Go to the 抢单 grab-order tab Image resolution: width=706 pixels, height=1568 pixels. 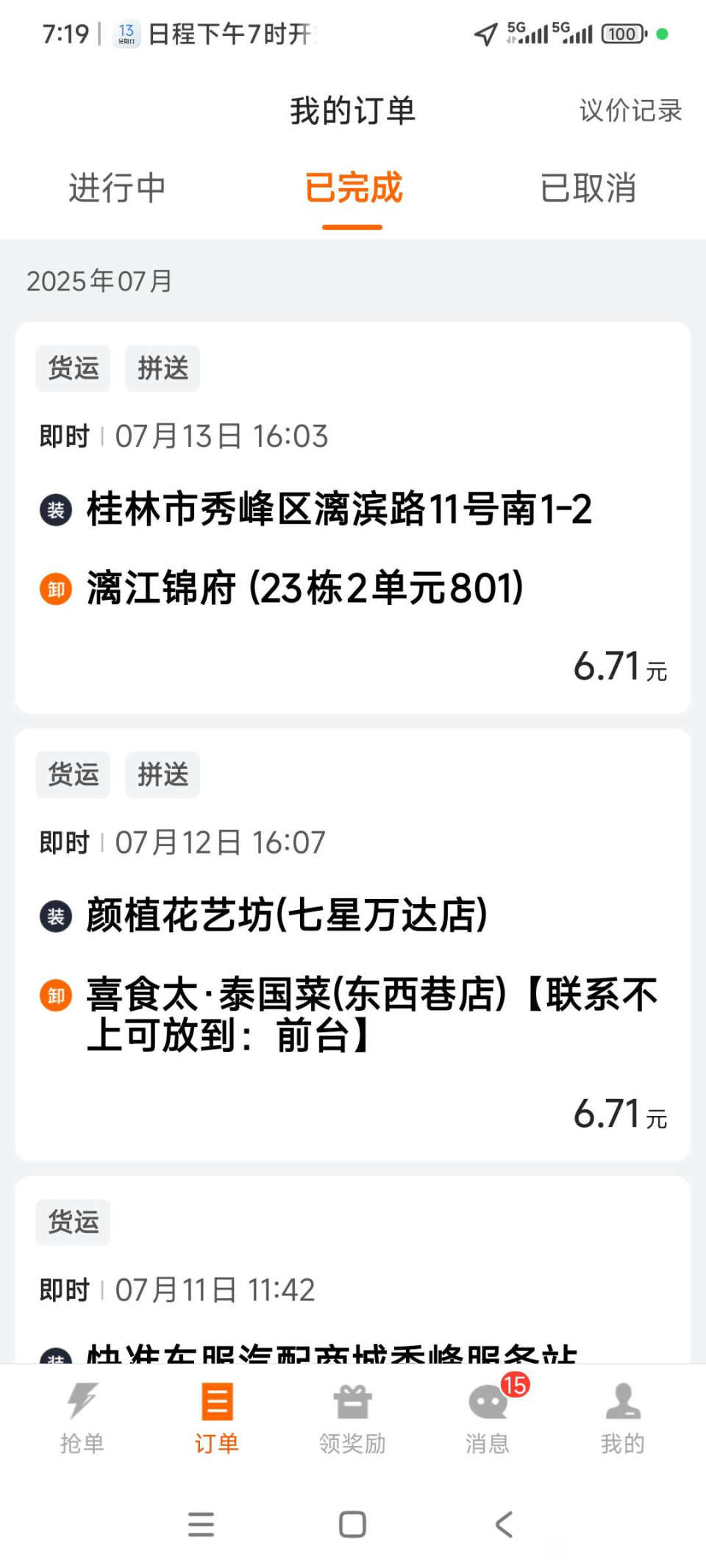82,1419
